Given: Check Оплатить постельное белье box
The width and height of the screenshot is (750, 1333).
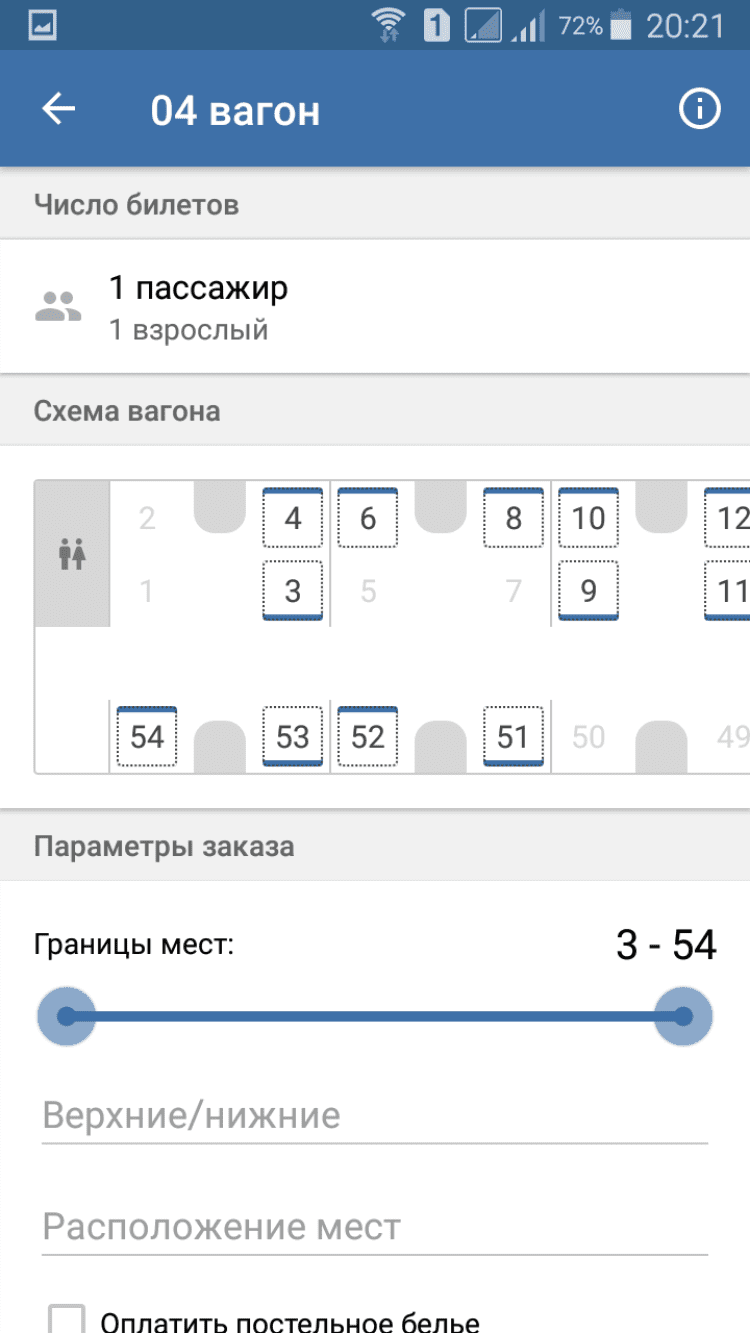Looking at the screenshot, I should 66,1320.
